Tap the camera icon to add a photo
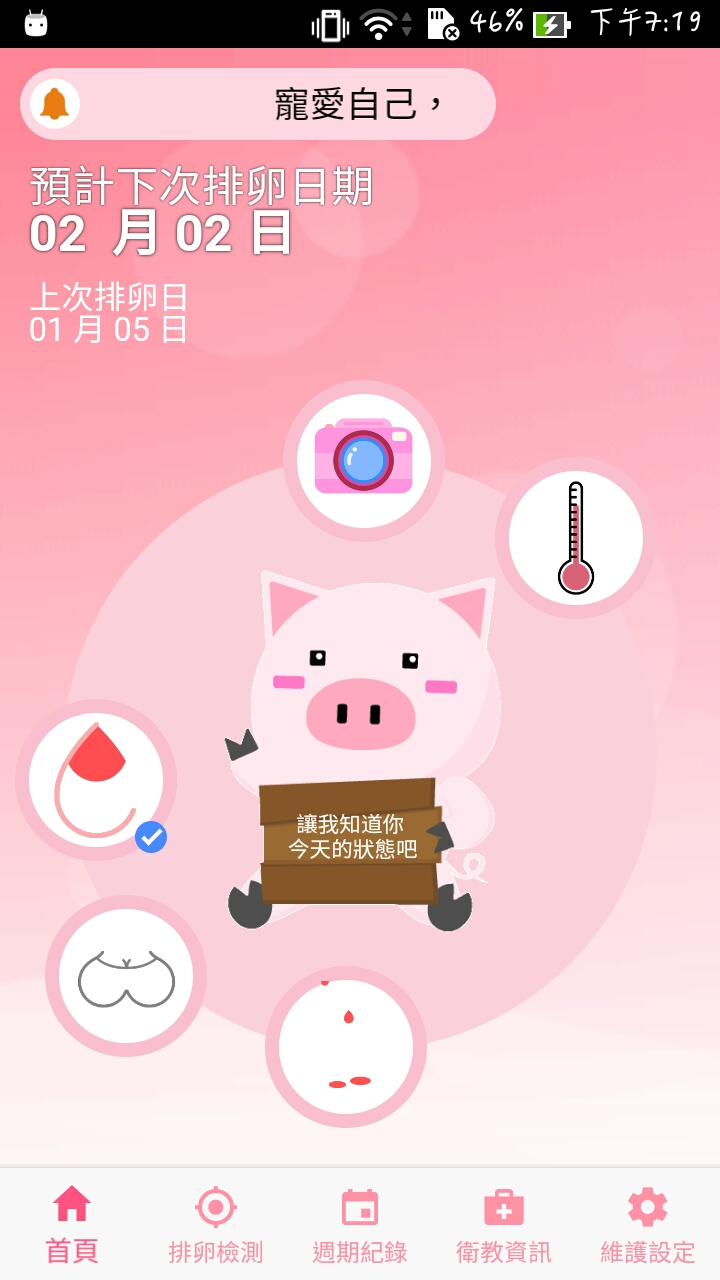The image size is (720, 1280). 364,459
